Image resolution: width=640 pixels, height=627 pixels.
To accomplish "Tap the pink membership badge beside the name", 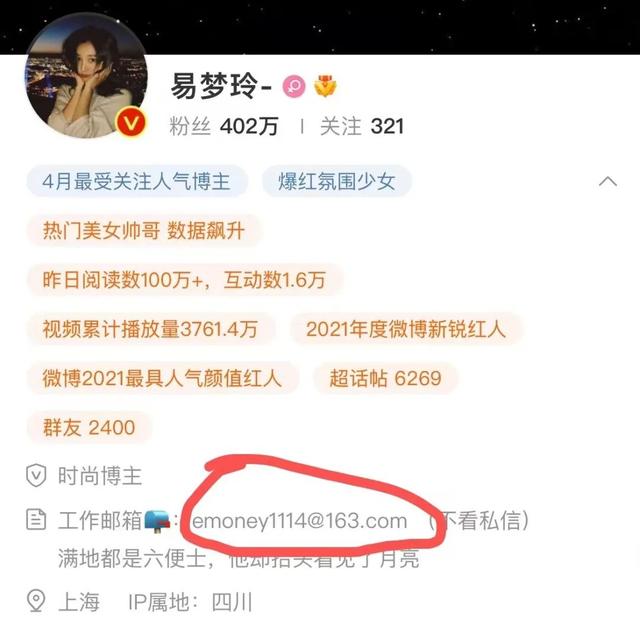I will point(296,85).
